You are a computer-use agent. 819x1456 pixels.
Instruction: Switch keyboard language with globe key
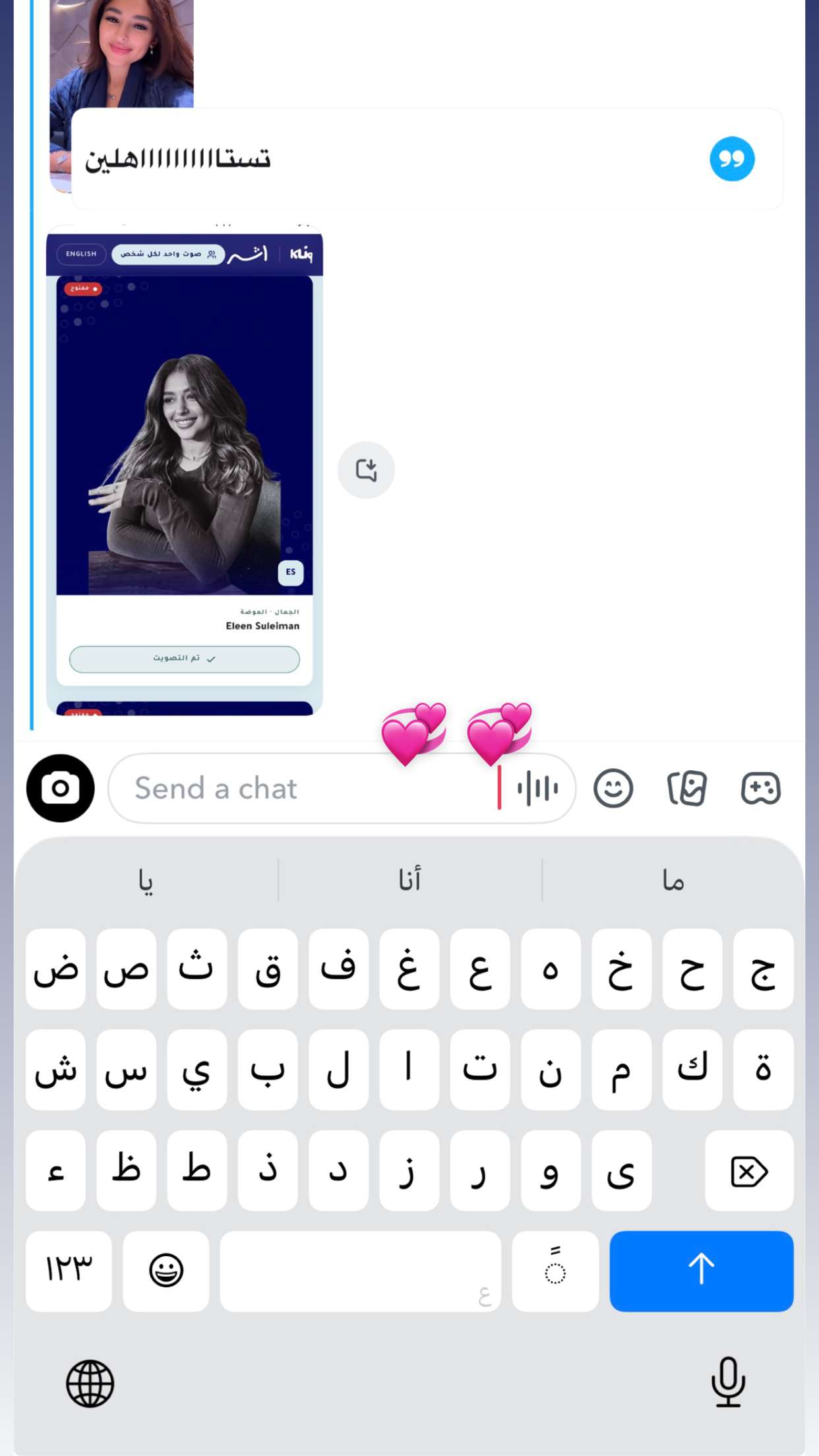click(90, 1383)
